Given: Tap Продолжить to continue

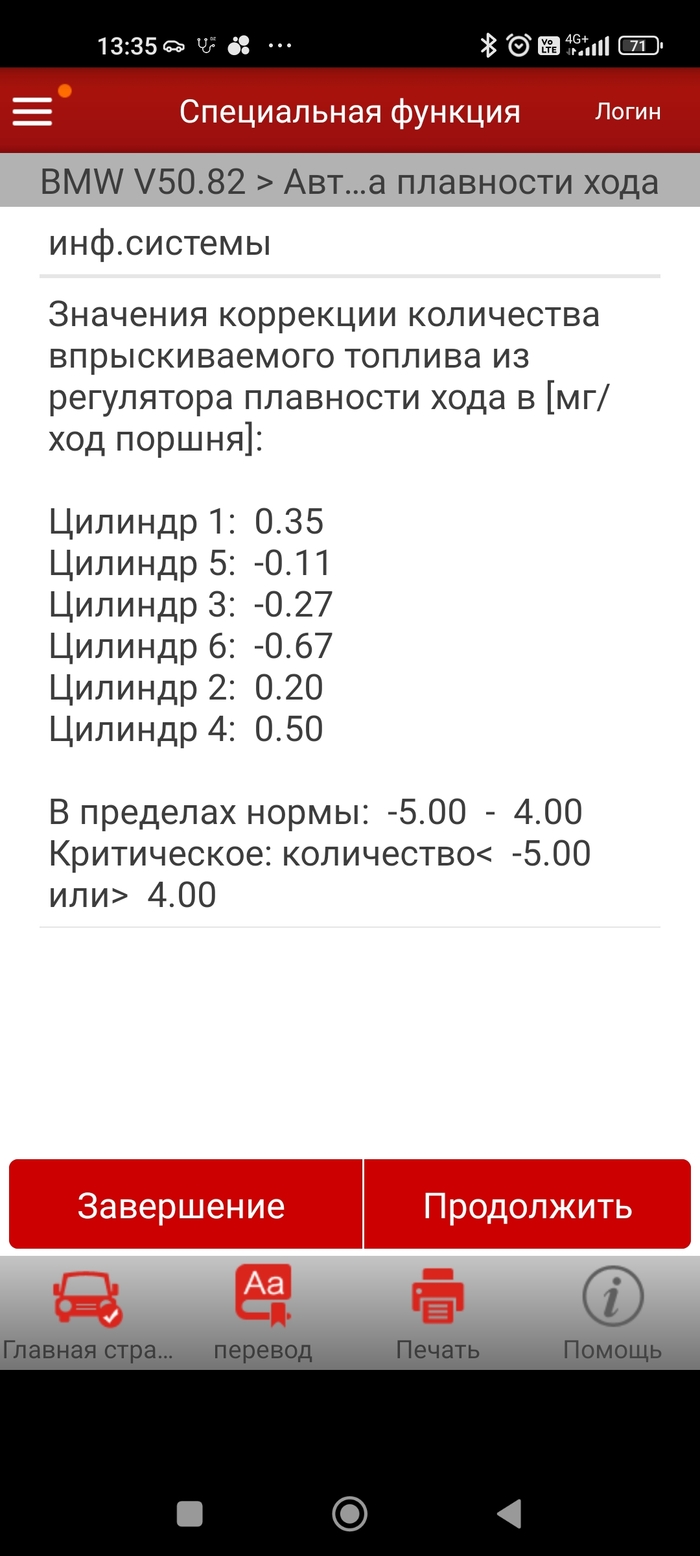Looking at the screenshot, I should [x=527, y=1205].
